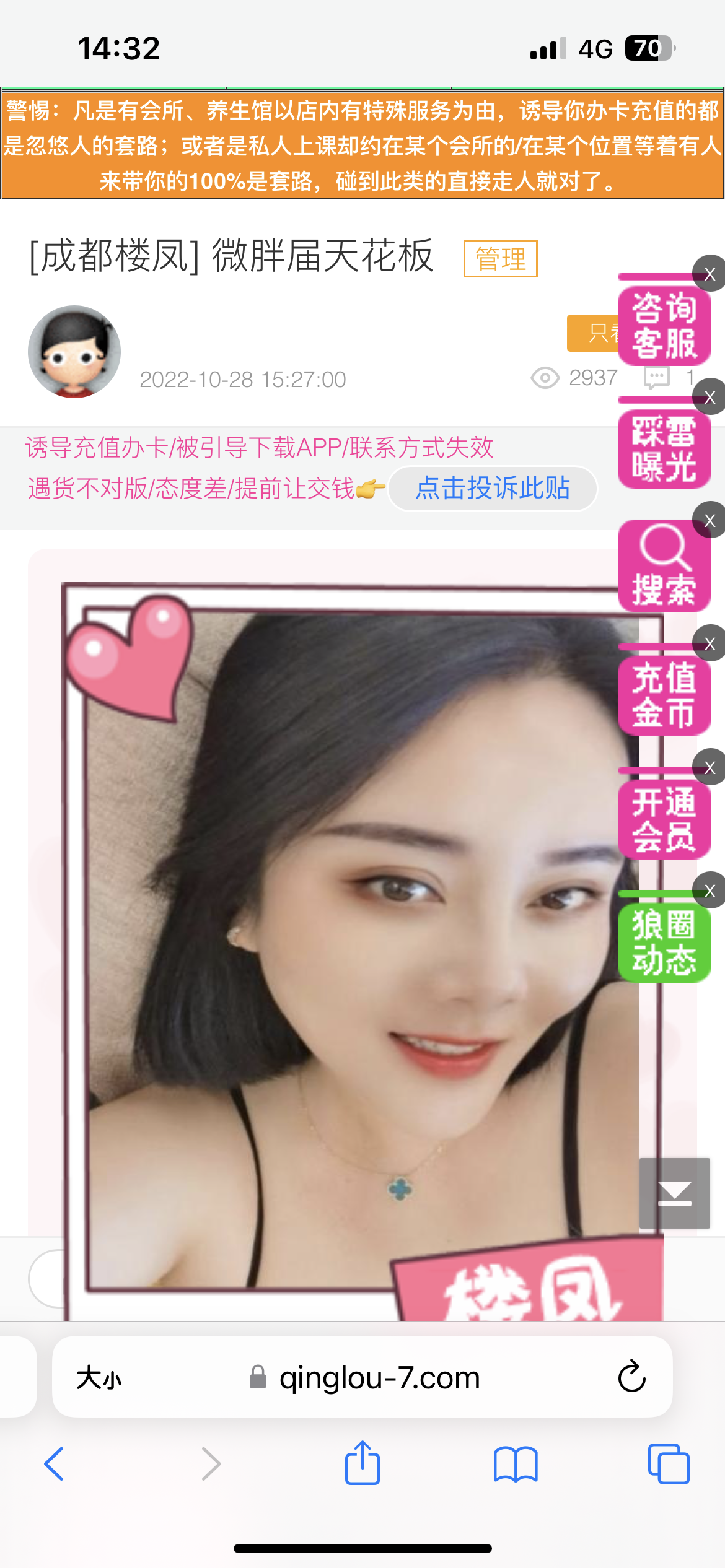Go back to the previous page
Image resolution: width=725 pixels, height=1568 pixels.
click(55, 1464)
